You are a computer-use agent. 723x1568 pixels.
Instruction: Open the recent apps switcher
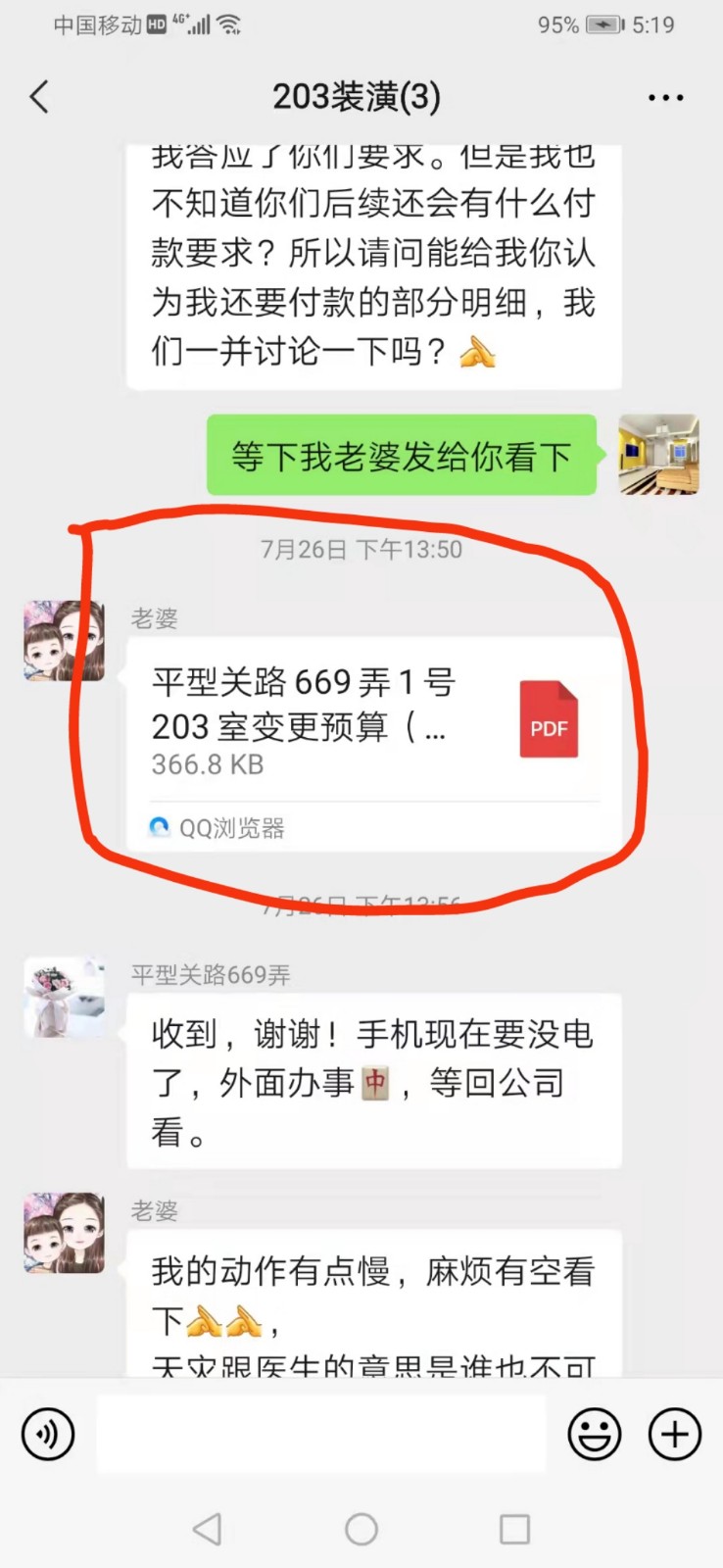(514, 1529)
